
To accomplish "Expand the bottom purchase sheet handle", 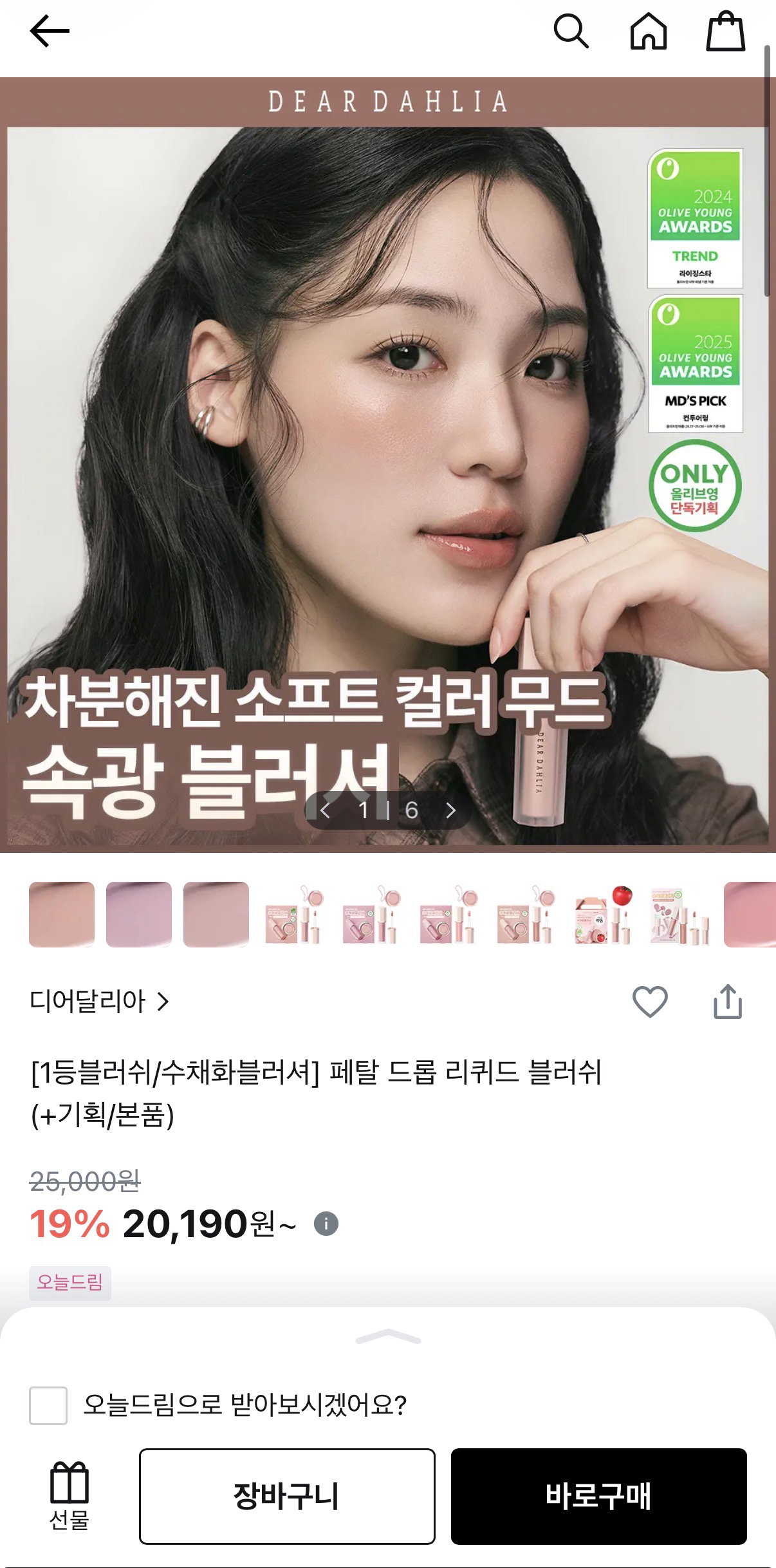I will (x=388, y=1336).
